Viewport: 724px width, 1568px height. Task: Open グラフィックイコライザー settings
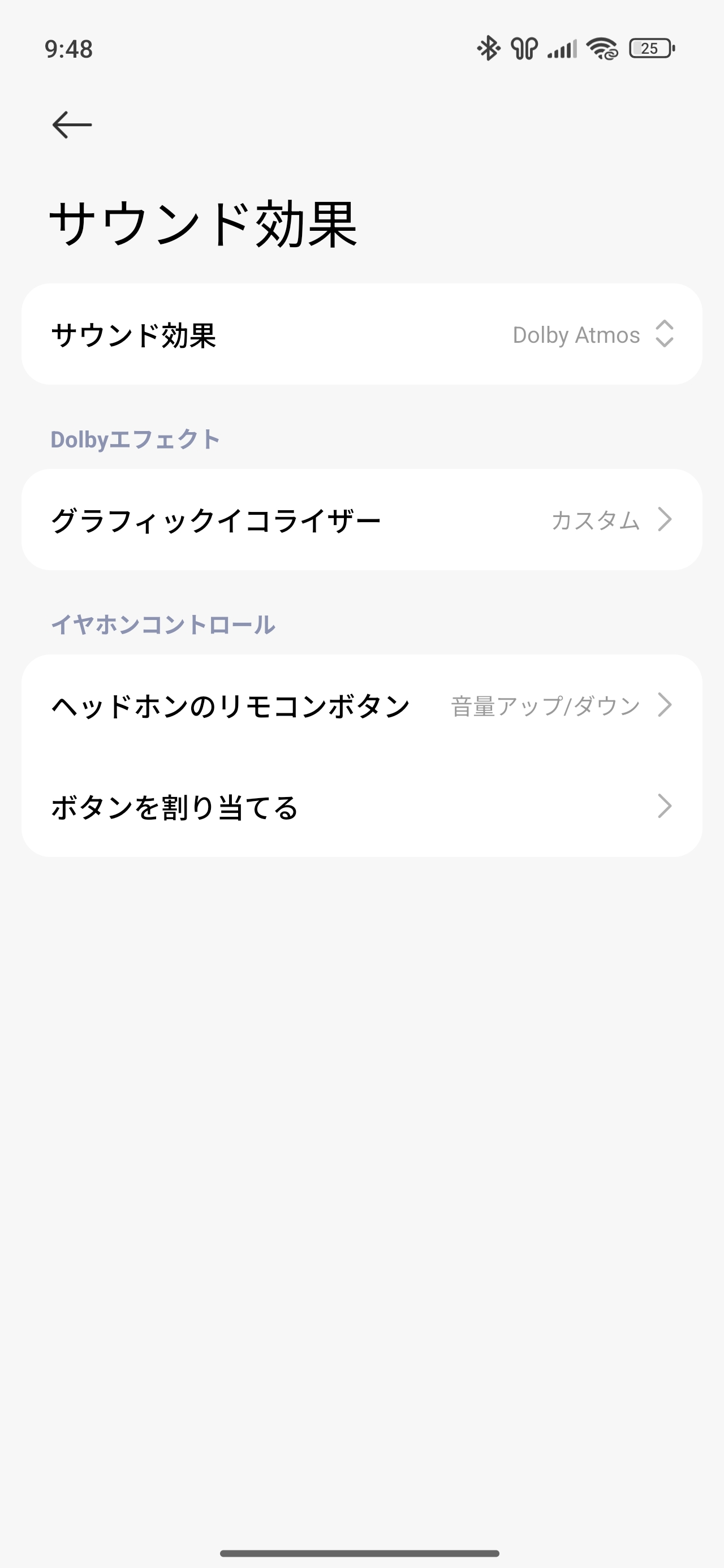361,520
